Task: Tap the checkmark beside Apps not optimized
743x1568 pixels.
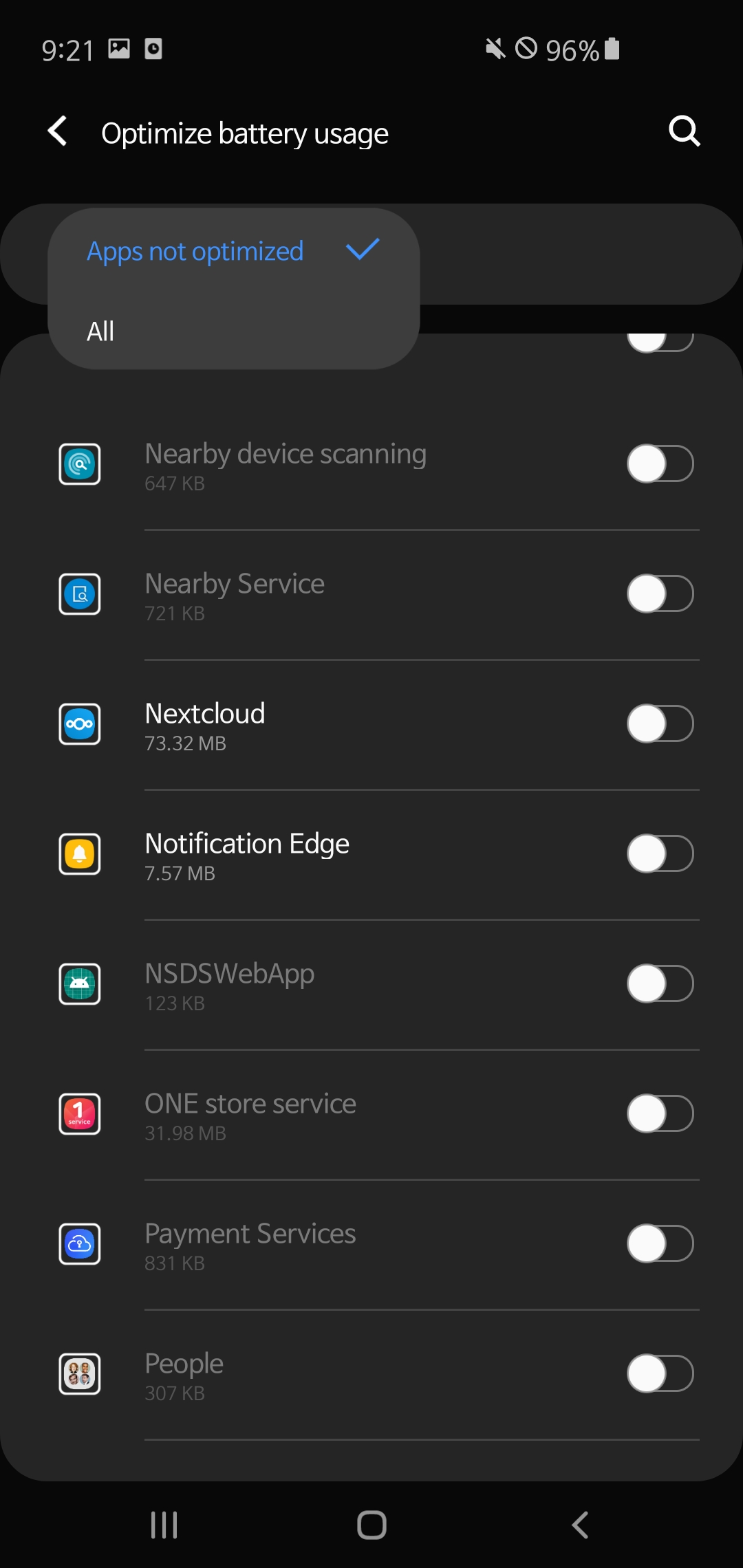Action: (x=363, y=250)
